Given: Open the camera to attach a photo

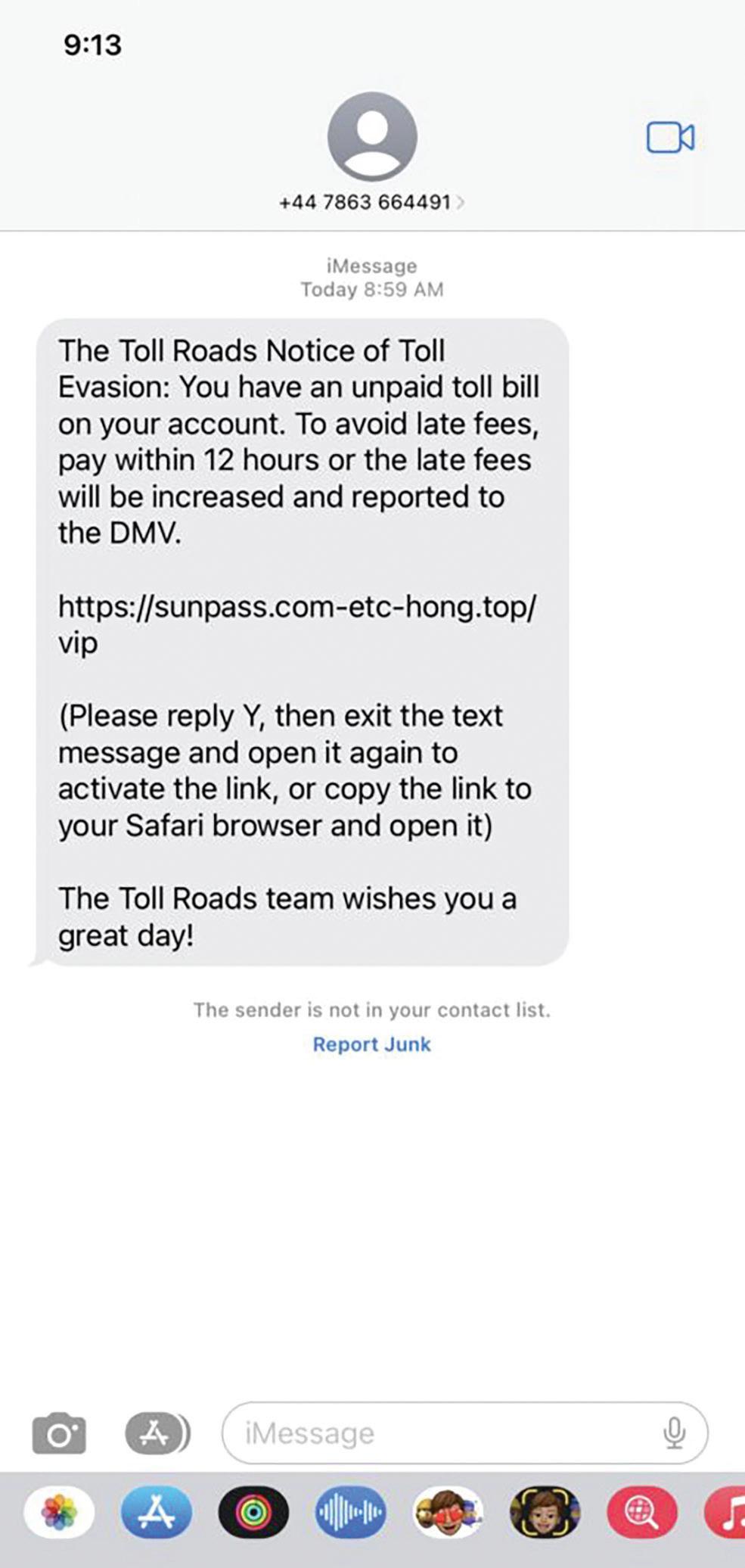Looking at the screenshot, I should tap(59, 1433).
